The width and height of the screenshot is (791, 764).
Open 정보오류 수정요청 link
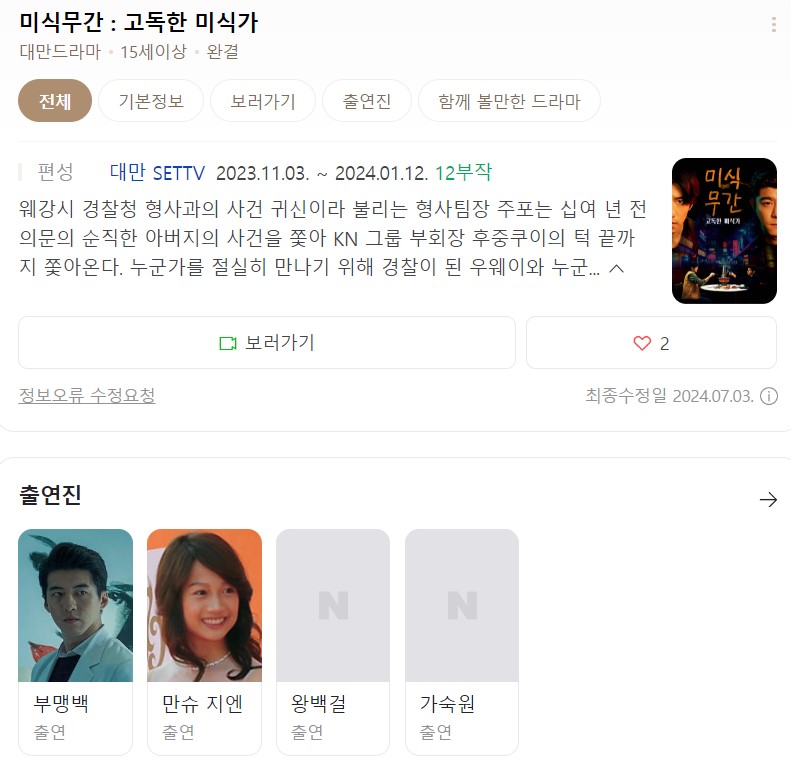87,396
